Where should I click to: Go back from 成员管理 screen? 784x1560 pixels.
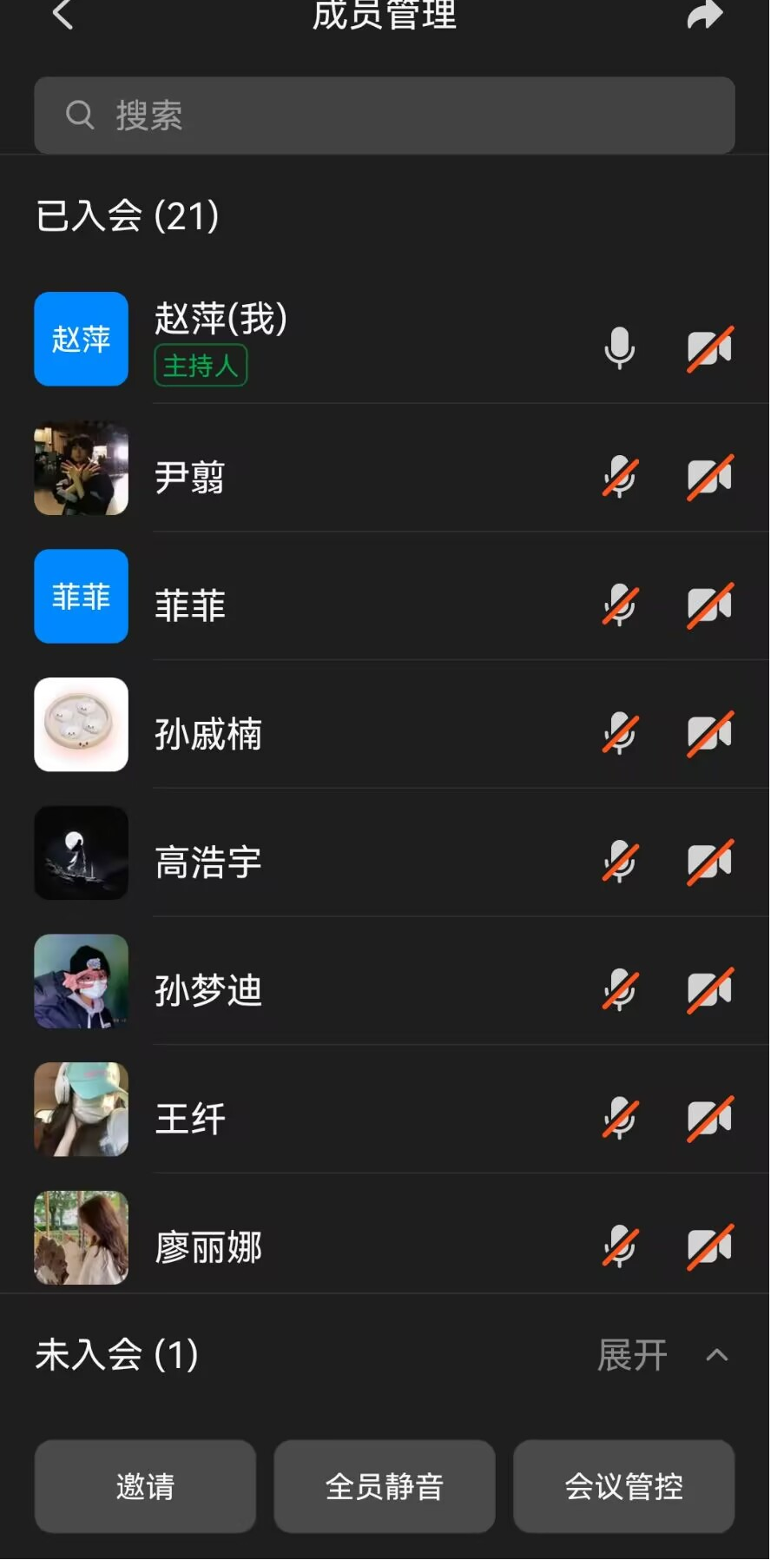pyautogui.click(x=63, y=14)
